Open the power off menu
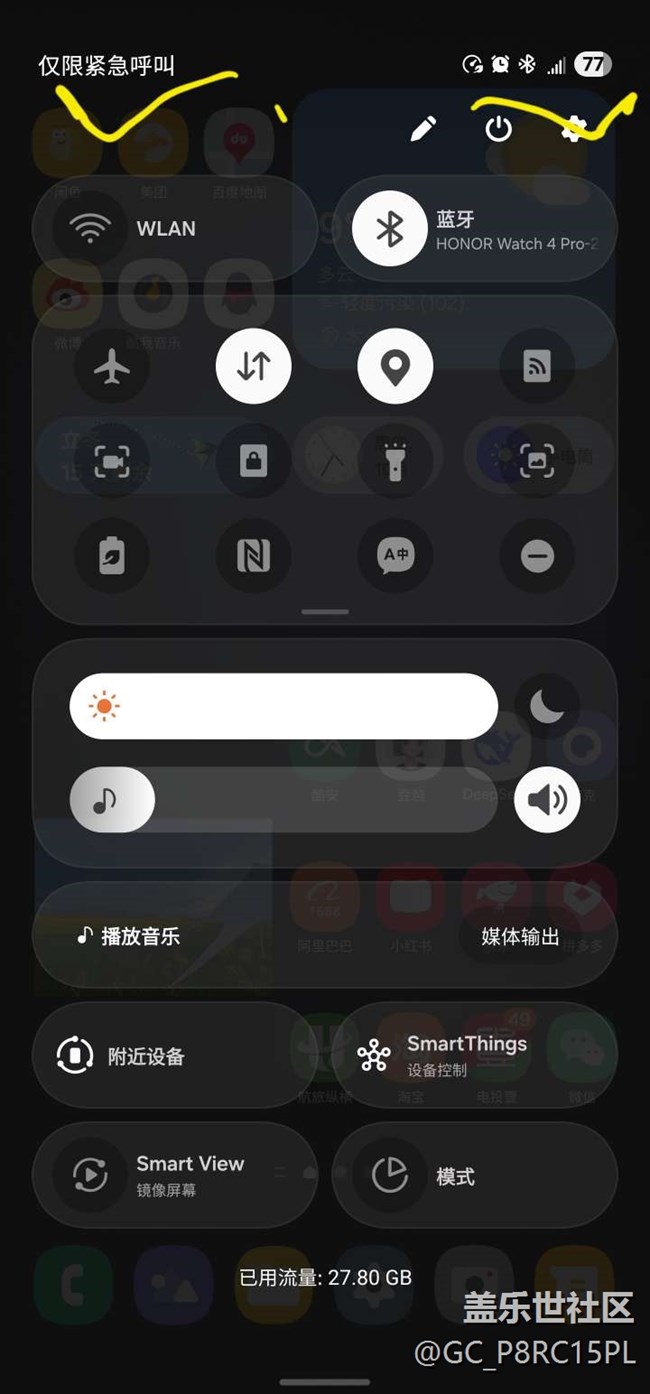This screenshot has height=1394, width=650. pos(498,129)
